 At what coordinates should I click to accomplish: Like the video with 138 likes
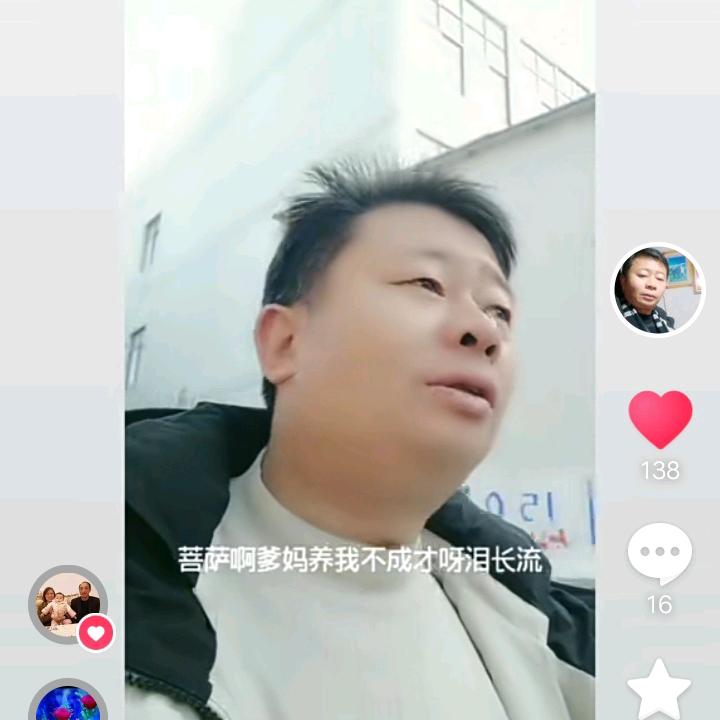[x=660, y=419]
